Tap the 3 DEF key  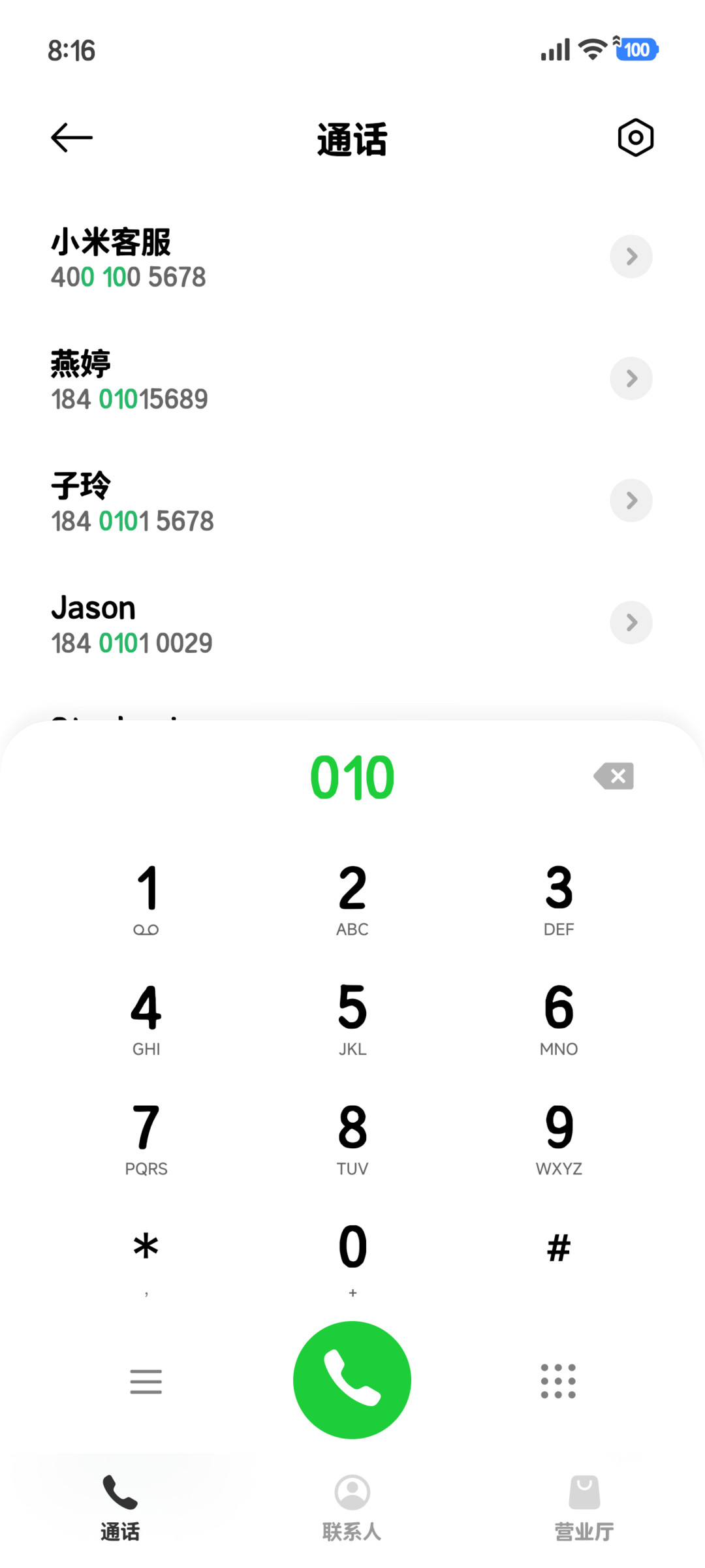tap(559, 898)
